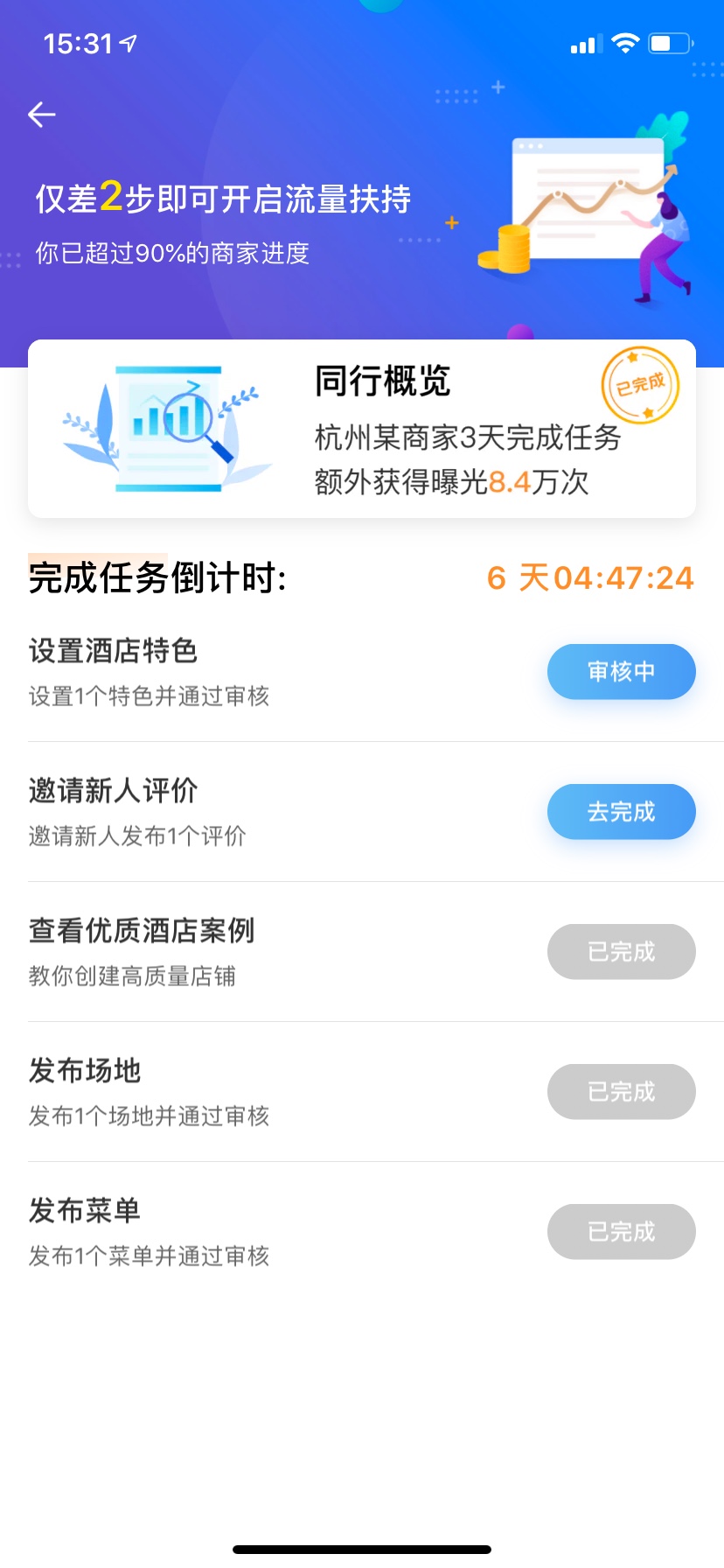
Task: Go back using the top-left arrow
Action: pos(42,115)
